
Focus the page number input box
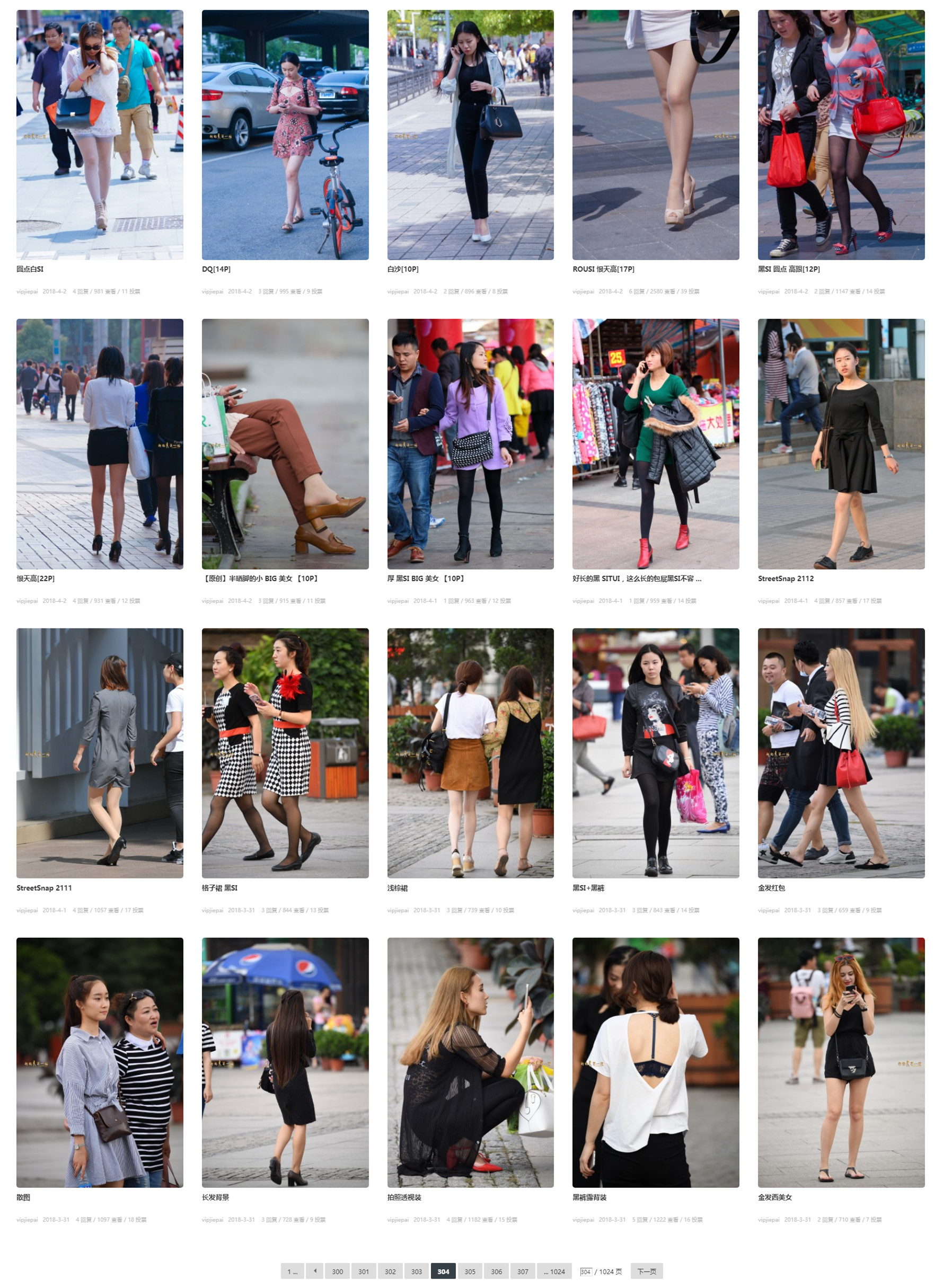[x=585, y=1272]
